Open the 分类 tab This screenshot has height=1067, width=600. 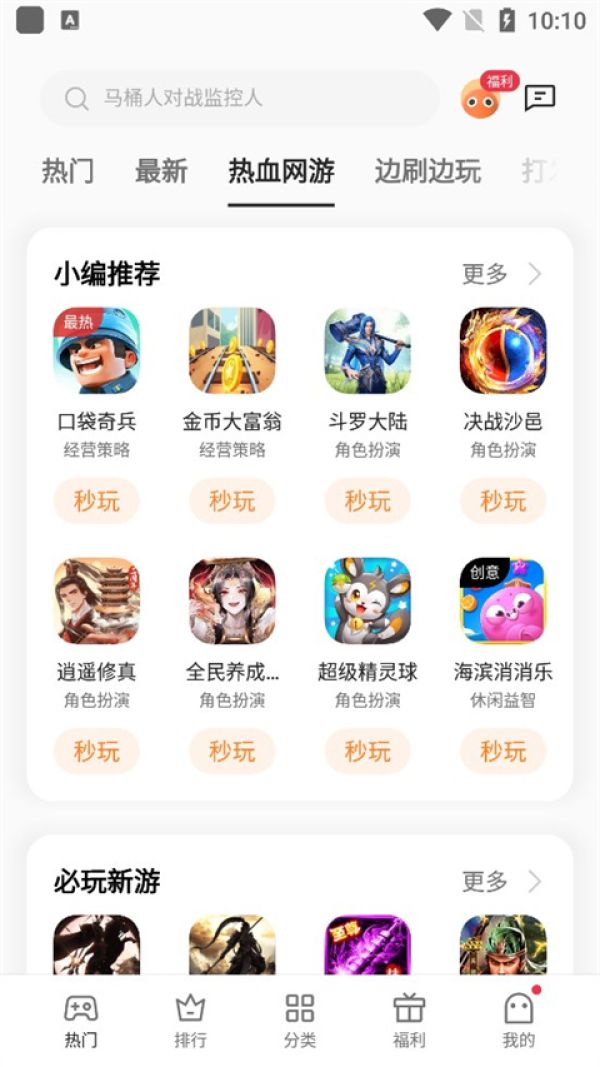(x=300, y=1020)
